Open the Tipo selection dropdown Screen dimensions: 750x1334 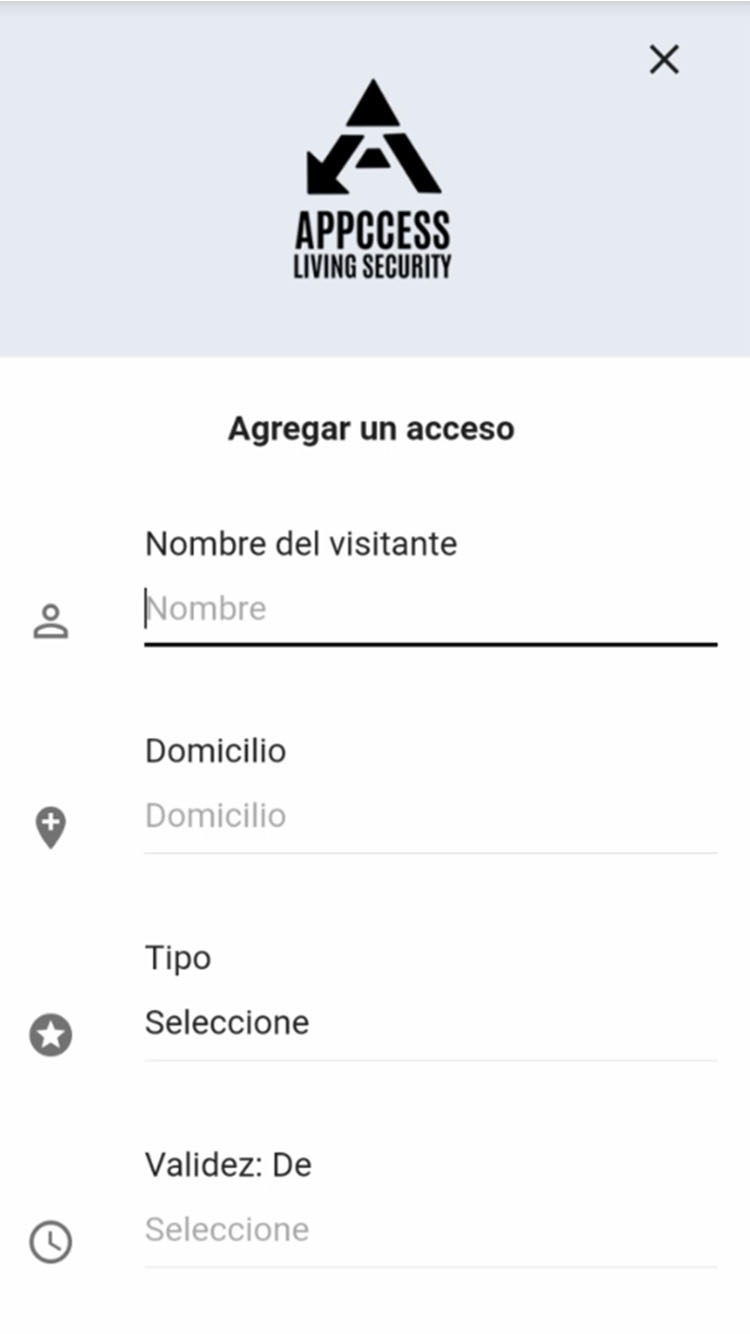430,1023
